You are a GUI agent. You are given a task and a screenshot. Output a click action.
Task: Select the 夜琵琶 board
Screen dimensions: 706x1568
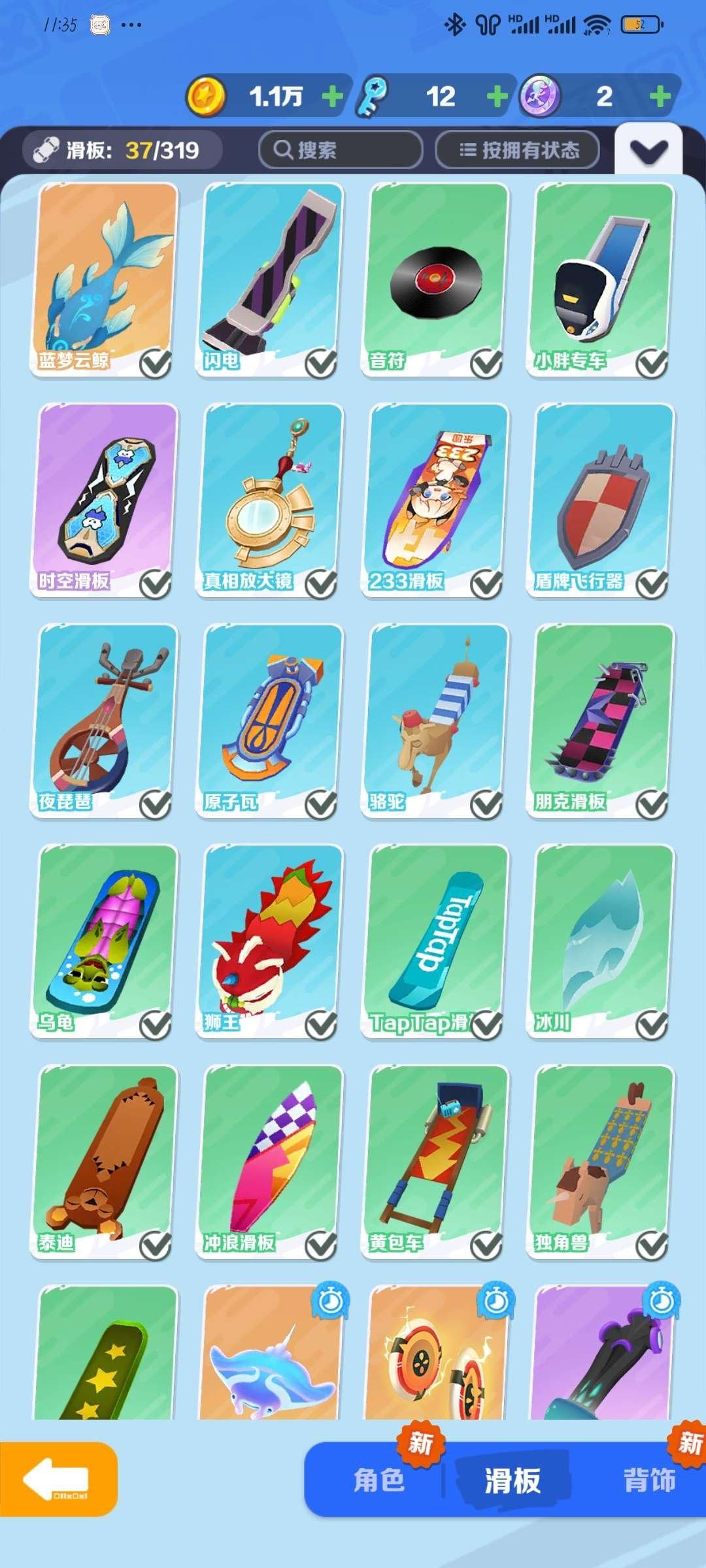(105, 721)
